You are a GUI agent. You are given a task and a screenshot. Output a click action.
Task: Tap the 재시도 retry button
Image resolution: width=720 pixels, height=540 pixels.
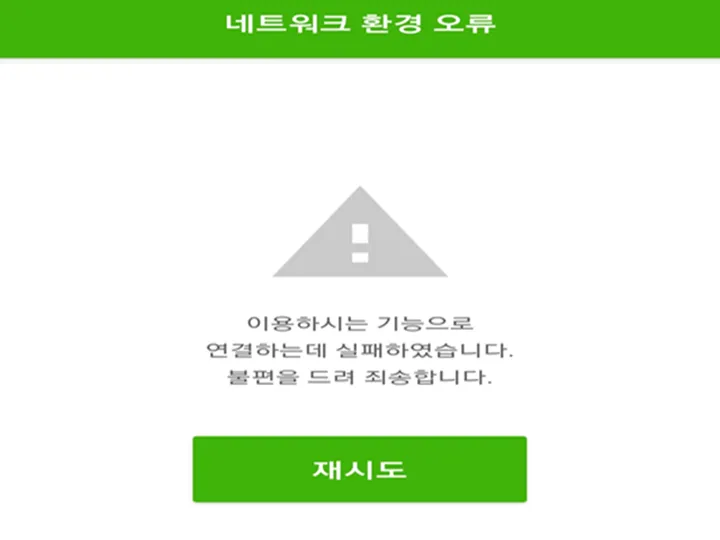click(359, 469)
